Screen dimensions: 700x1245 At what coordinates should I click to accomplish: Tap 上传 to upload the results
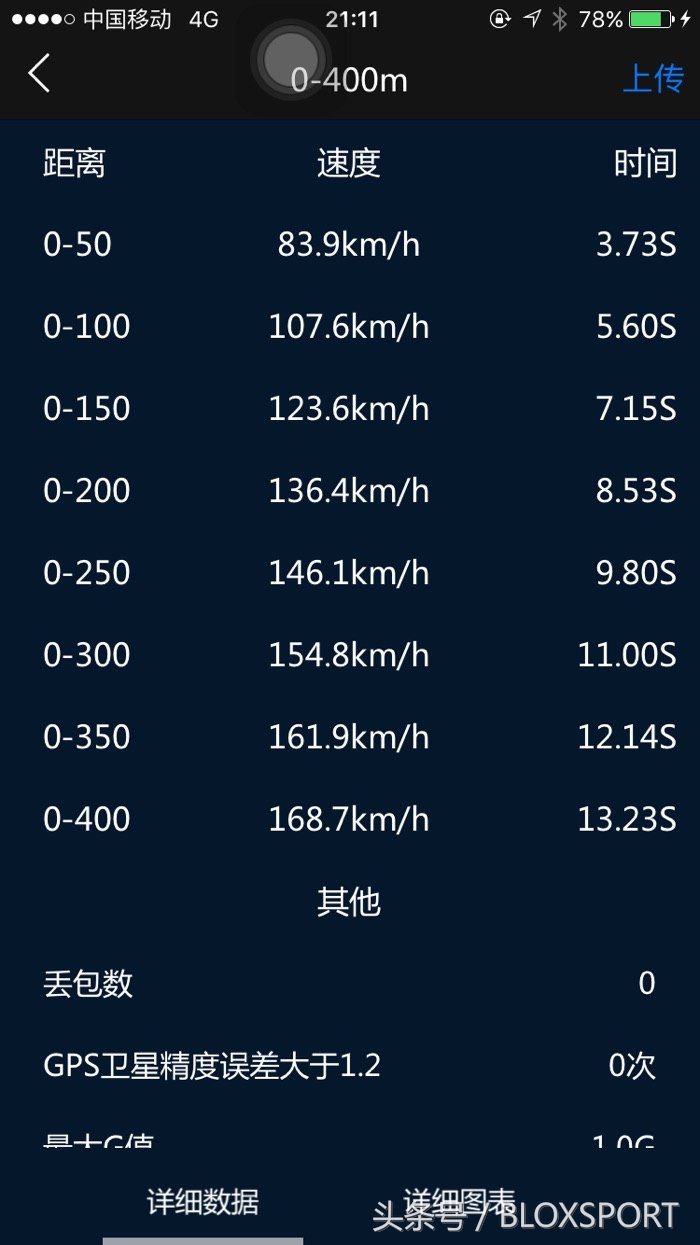(x=653, y=78)
